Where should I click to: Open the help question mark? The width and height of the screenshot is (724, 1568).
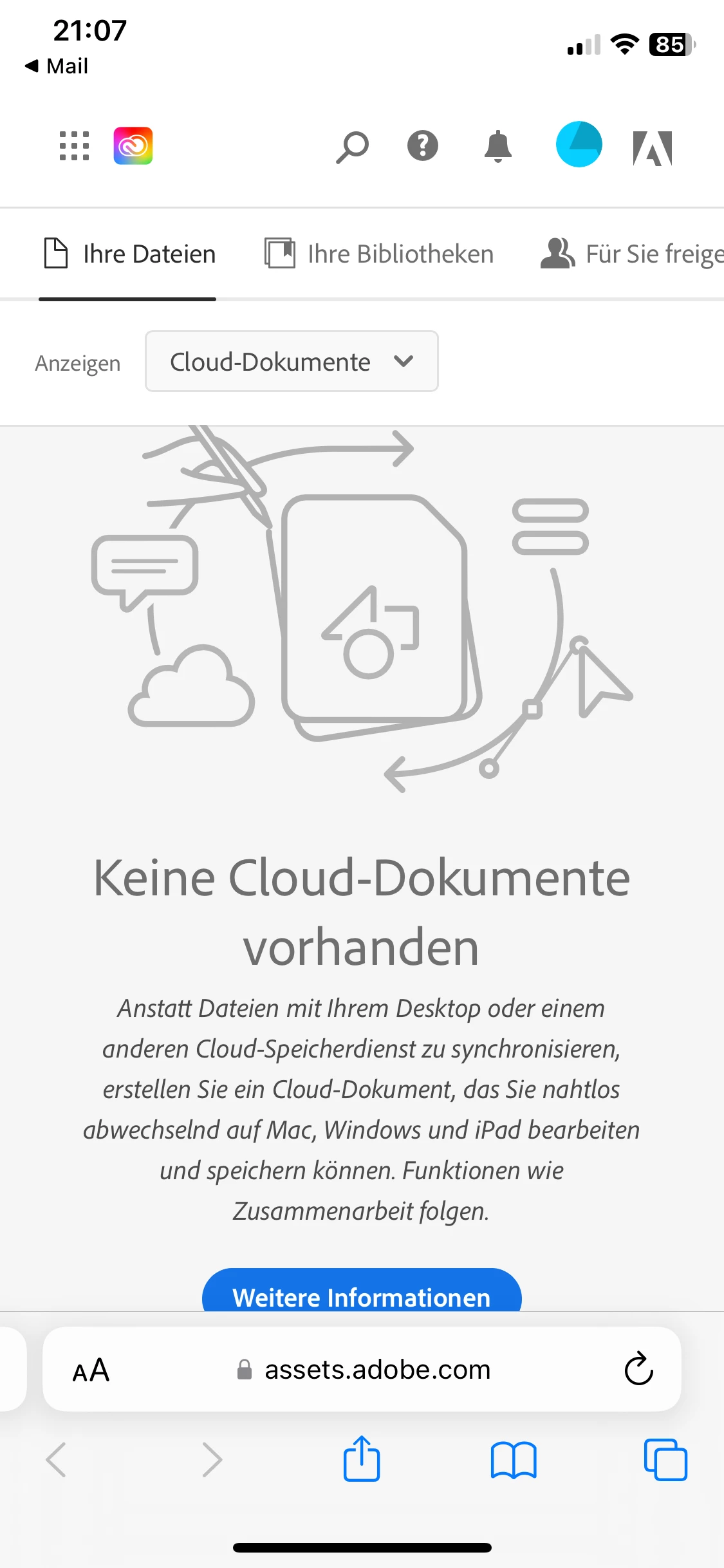tap(423, 145)
